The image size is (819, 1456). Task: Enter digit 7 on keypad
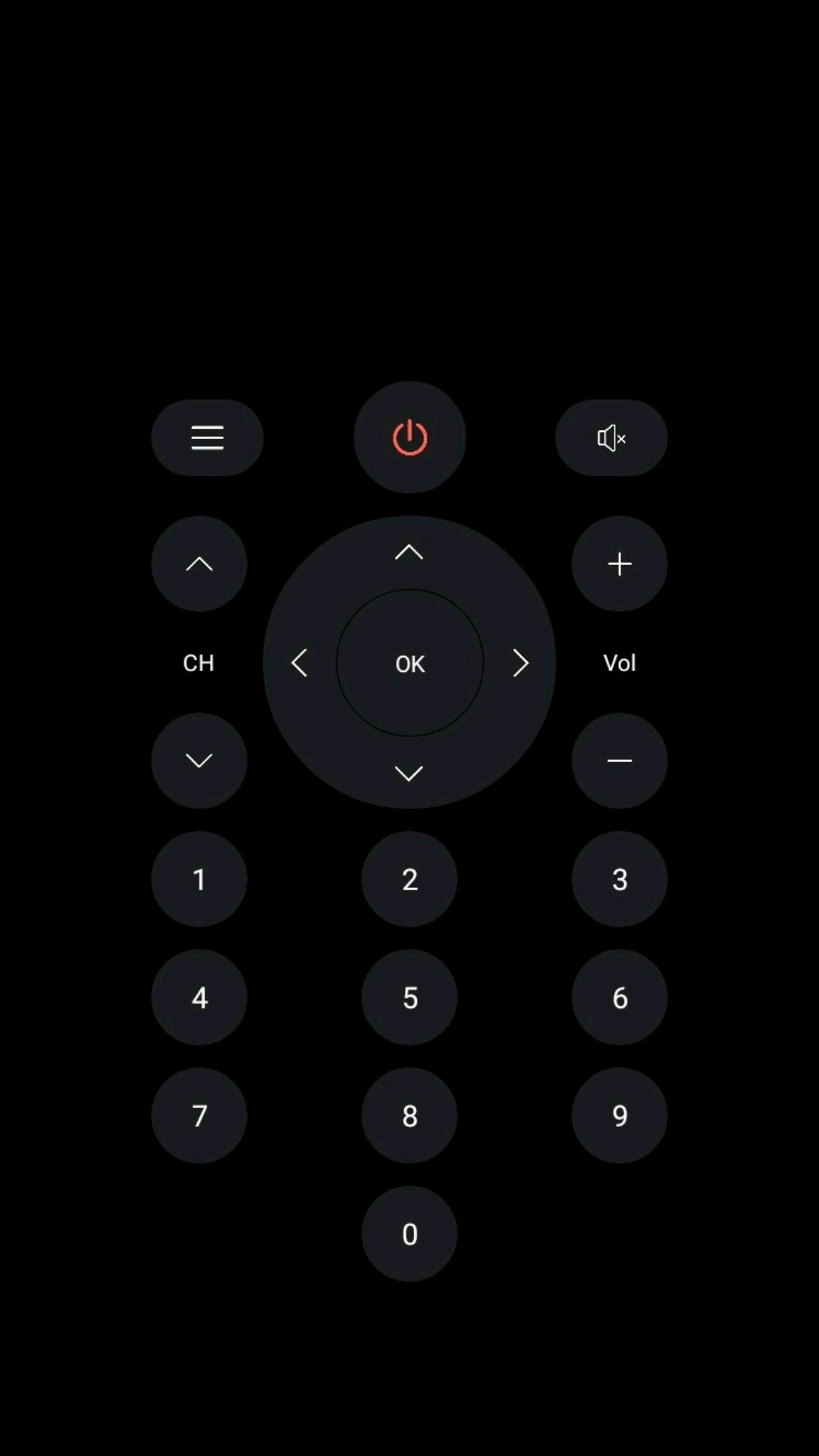(199, 1116)
